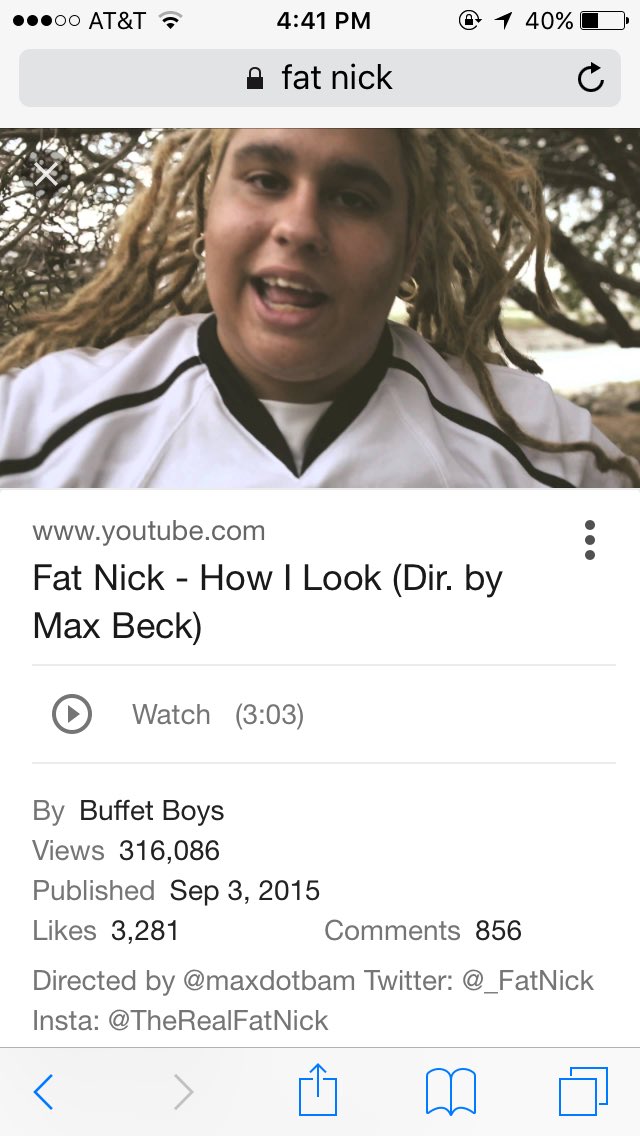Reload the page in the address bar

click(x=591, y=78)
